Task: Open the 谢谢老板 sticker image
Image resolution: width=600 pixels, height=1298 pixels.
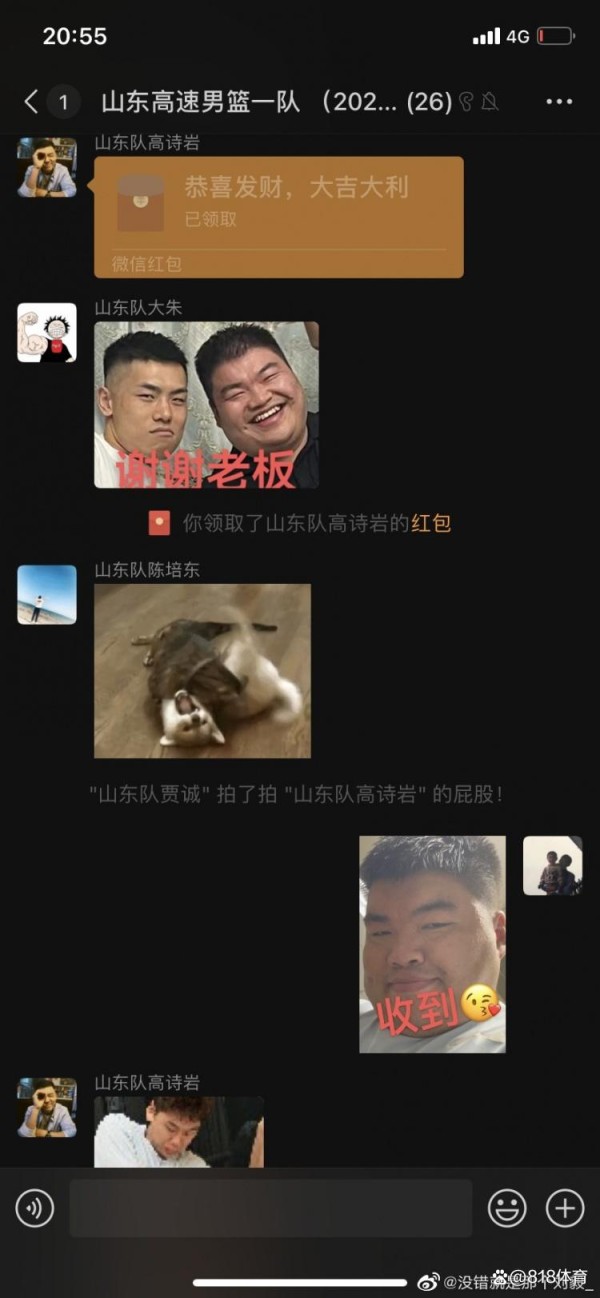Action: click(x=206, y=405)
